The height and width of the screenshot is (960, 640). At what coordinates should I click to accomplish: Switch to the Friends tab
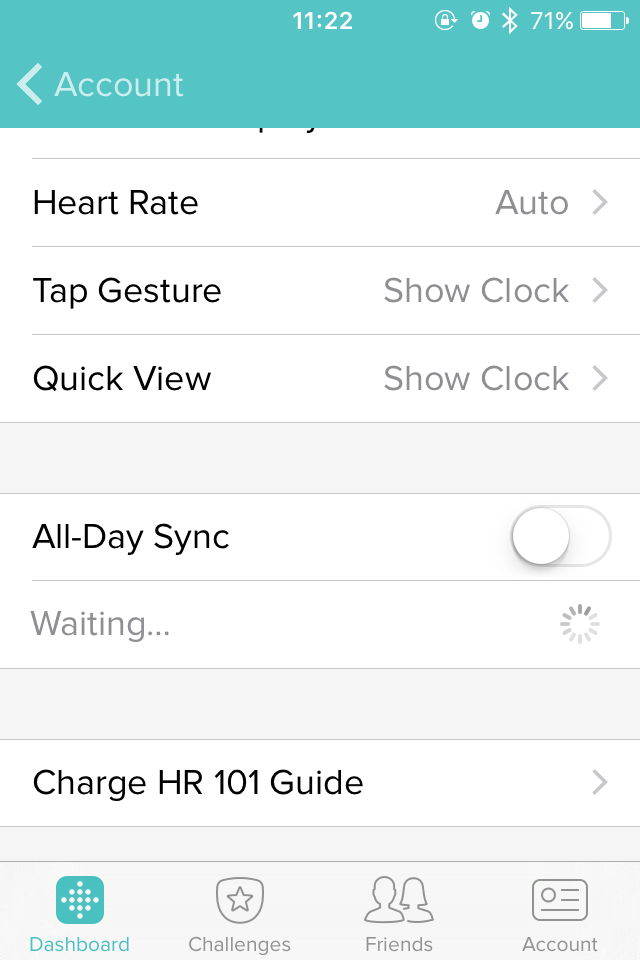click(399, 914)
